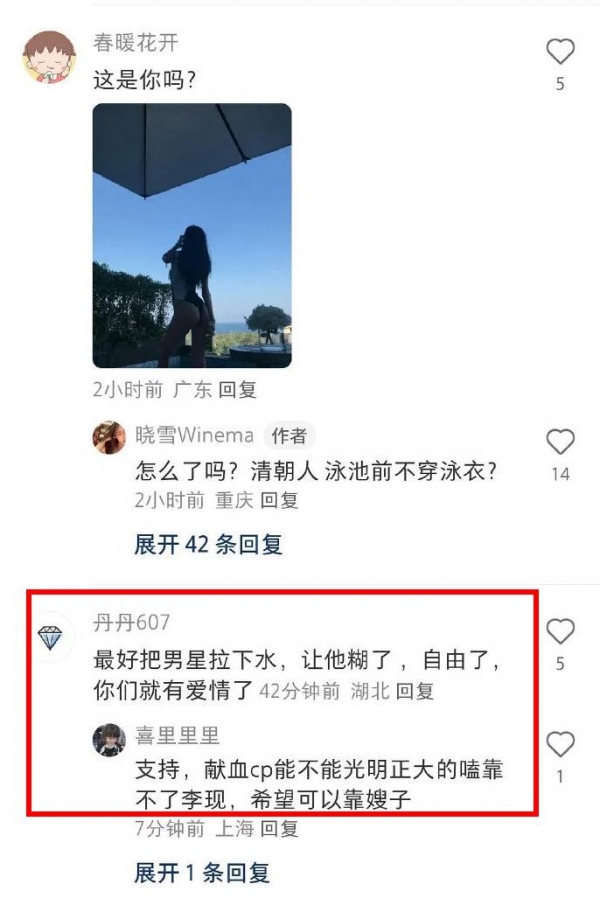The height and width of the screenshot is (905, 600).
Task: Visit 喜里里里's profile avatar
Action: [x=109, y=740]
